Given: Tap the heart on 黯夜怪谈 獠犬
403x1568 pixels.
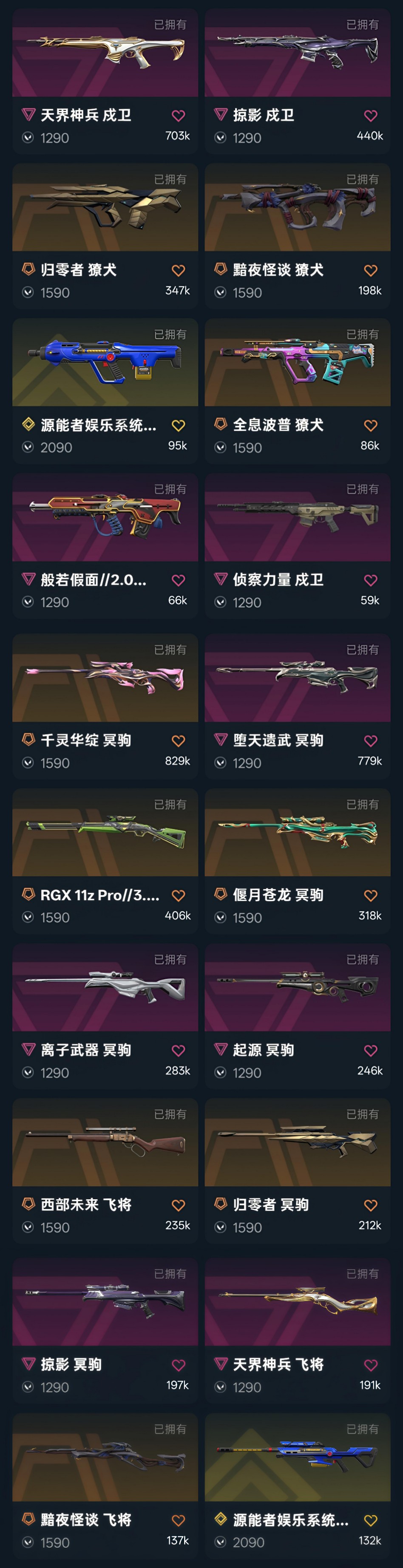Looking at the screenshot, I should tap(370, 270).
